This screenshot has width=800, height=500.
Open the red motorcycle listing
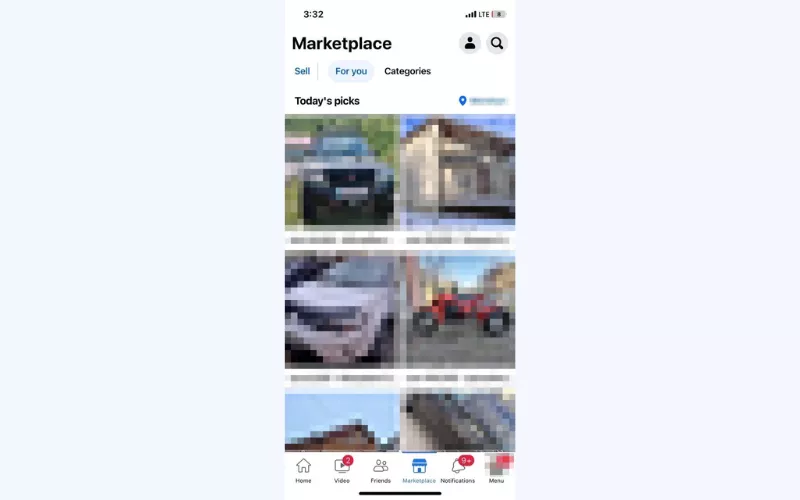coord(458,309)
